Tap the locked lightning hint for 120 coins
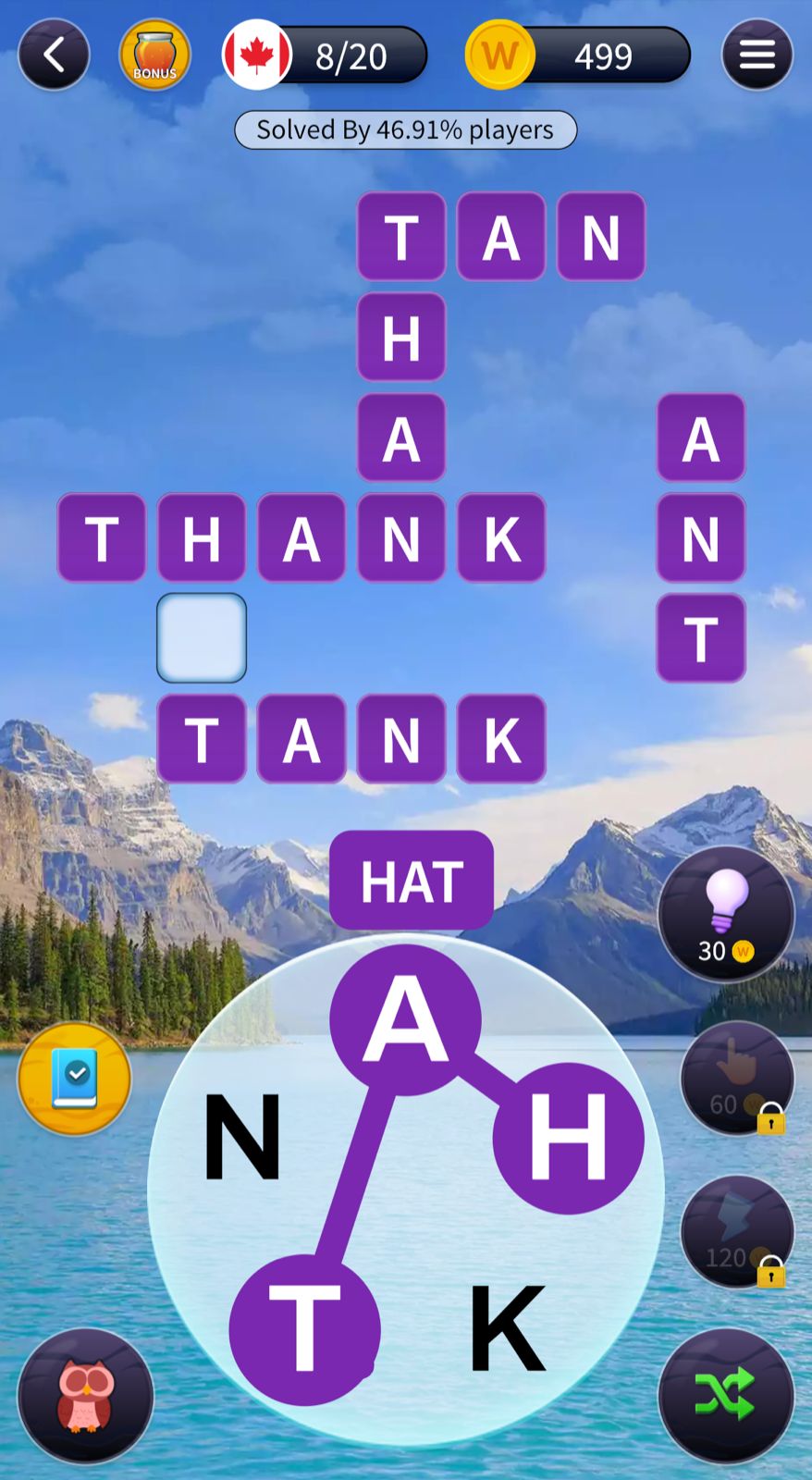Screen dimensions: 812x1480 pyautogui.click(x=736, y=1233)
